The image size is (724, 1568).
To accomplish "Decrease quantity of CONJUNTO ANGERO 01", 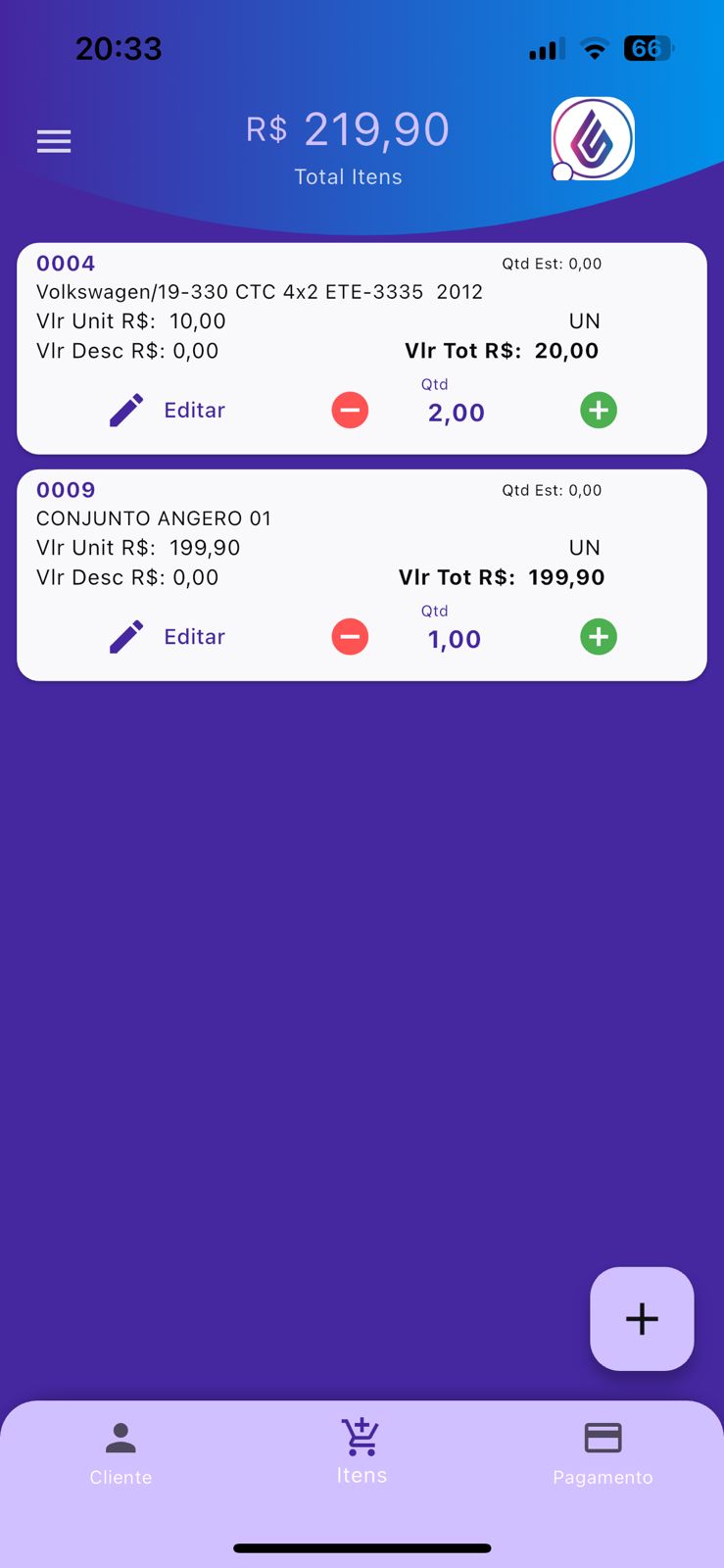I will click(x=350, y=636).
